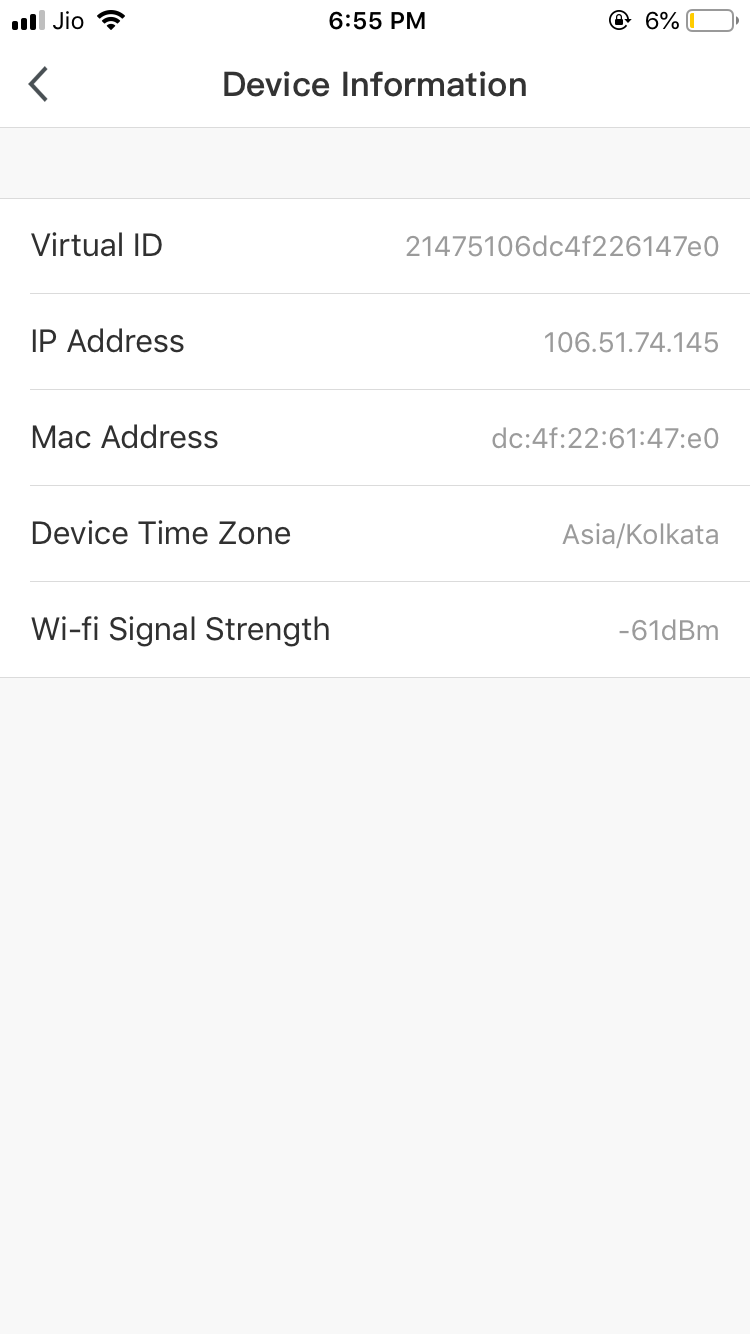
Task: Expand the Wi-fi Signal Strength row
Action: 375,629
